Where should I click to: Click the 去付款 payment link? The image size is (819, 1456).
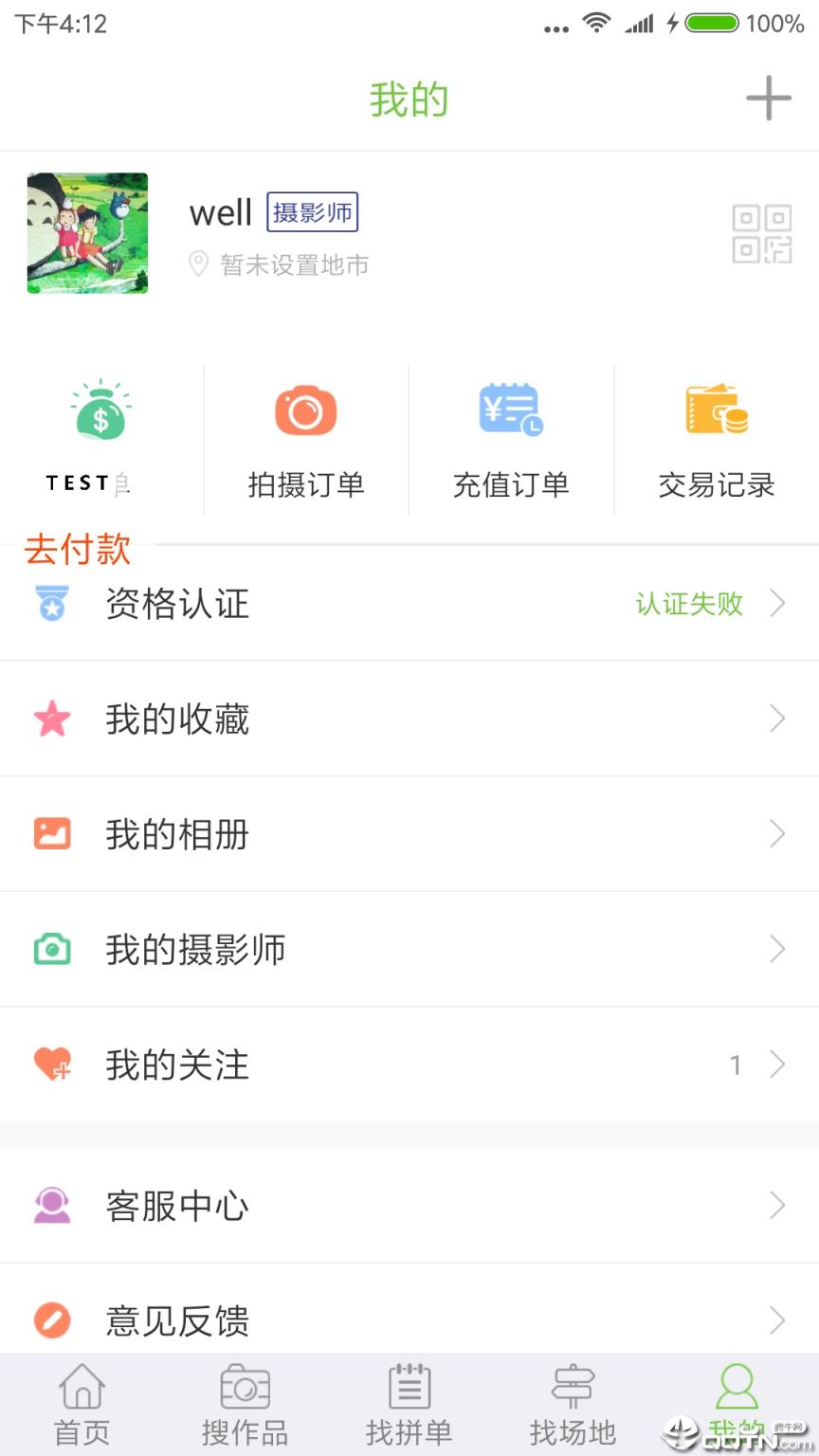pyautogui.click(x=76, y=549)
